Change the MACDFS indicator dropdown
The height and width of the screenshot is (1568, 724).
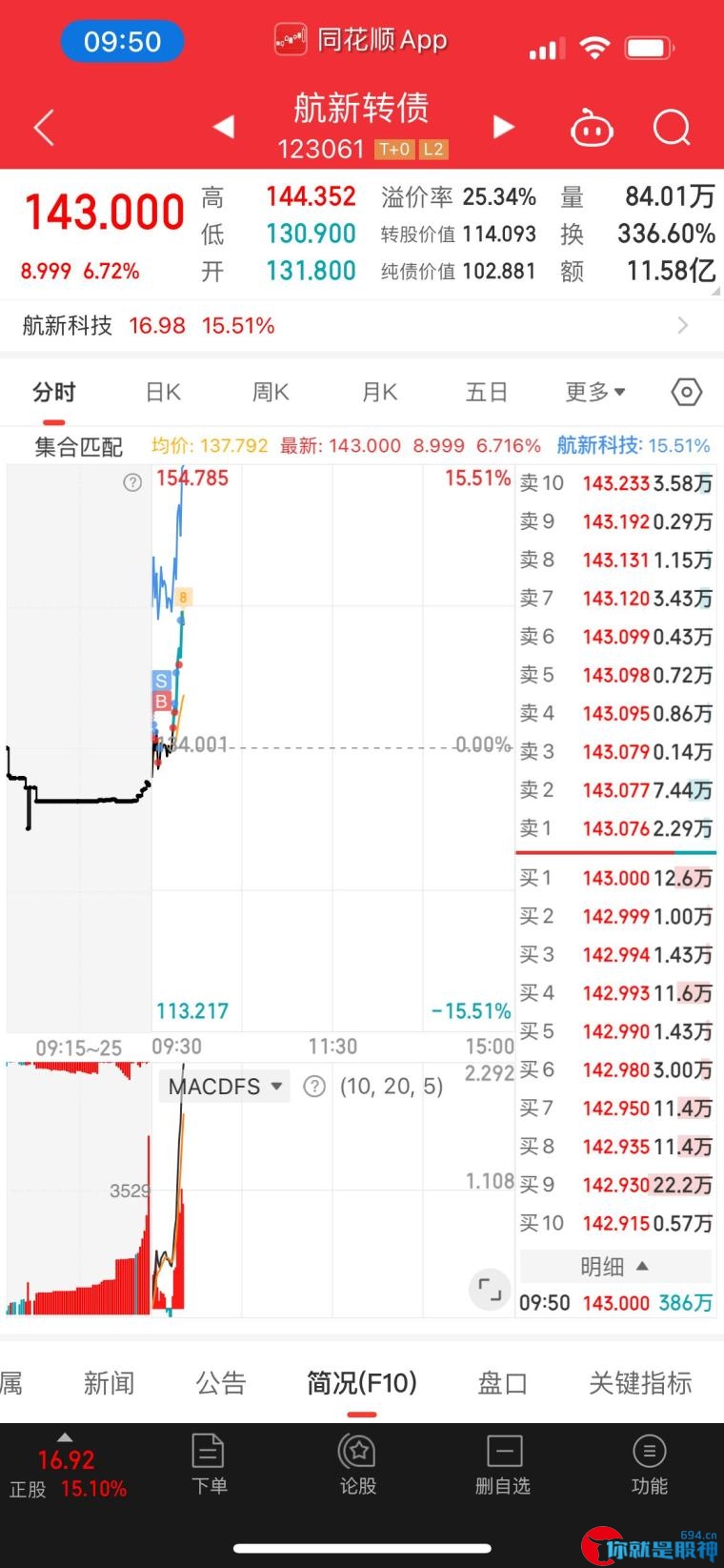point(225,1087)
